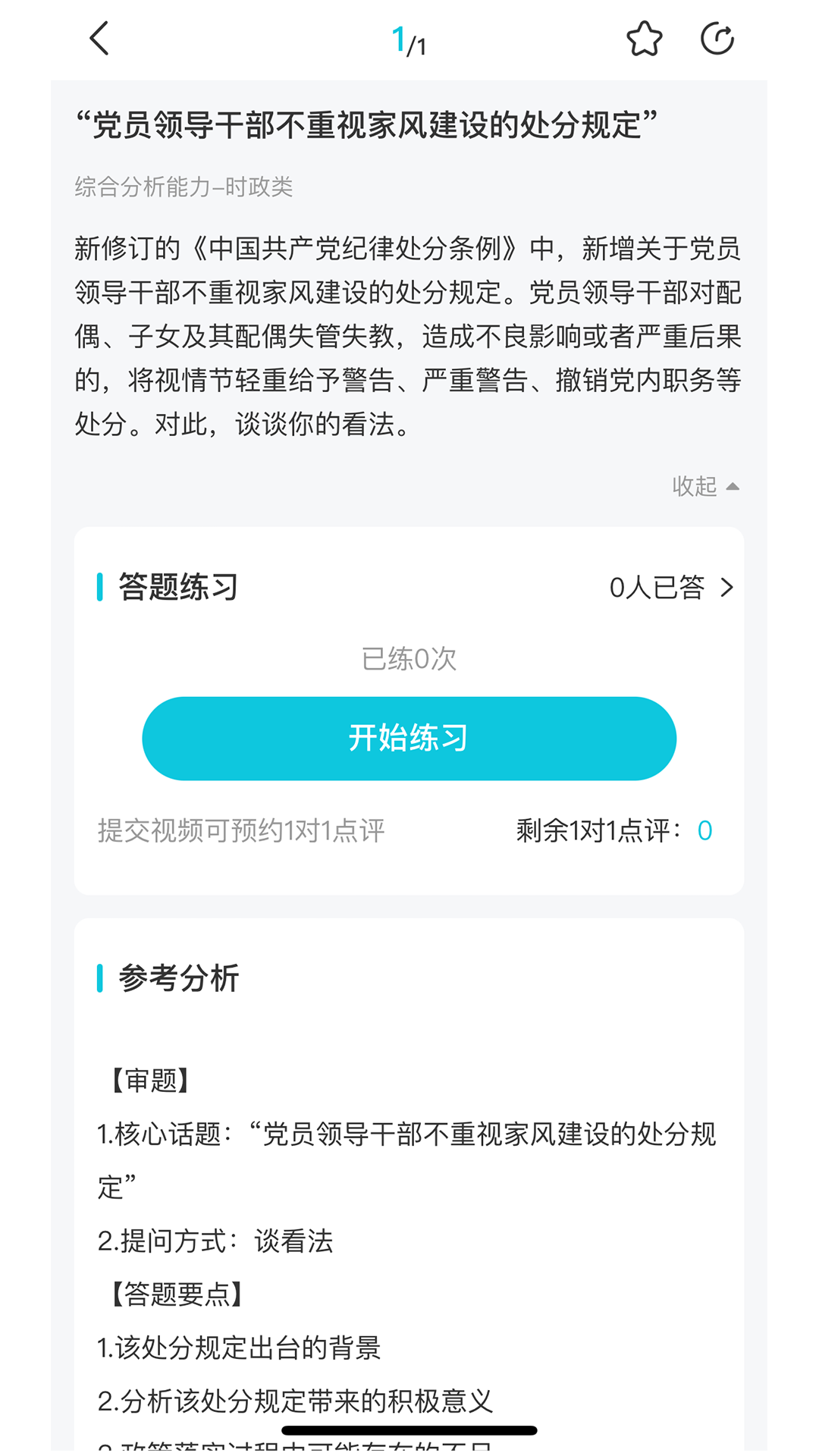Screen dimensions: 819x1456
Task: Start practice with 开始练习 button
Action: point(409,739)
